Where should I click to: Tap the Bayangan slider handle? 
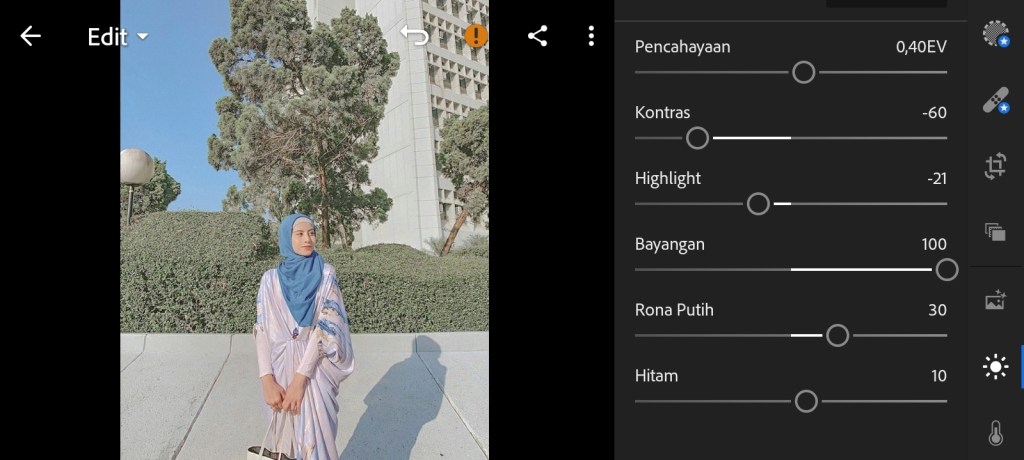click(946, 270)
